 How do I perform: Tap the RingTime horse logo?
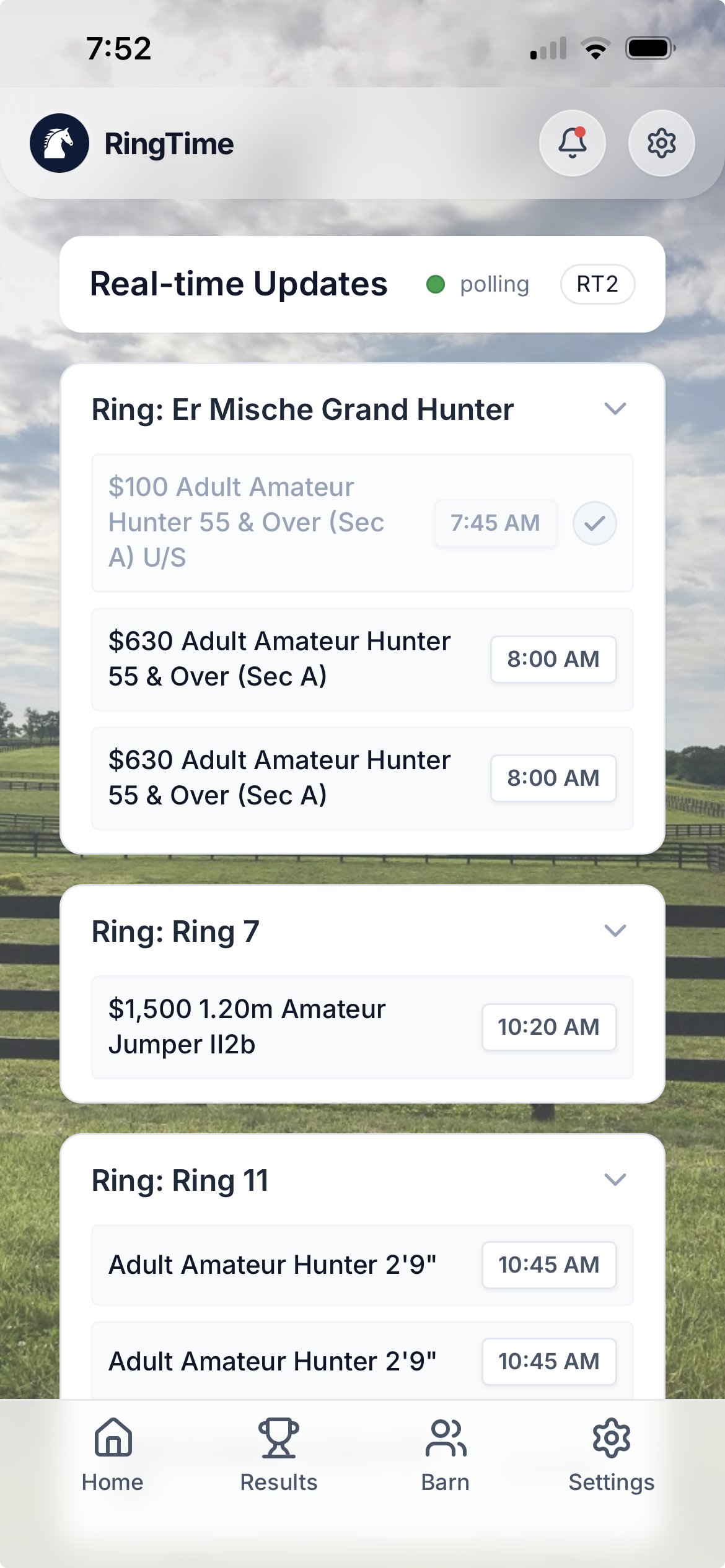(59, 142)
